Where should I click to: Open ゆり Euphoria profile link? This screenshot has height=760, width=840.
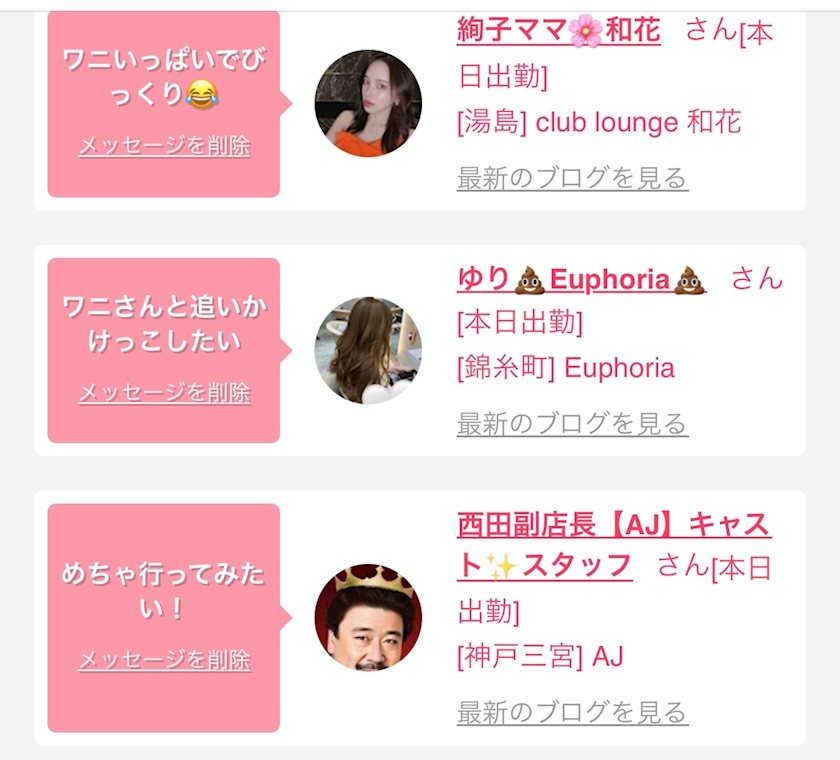pos(581,279)
